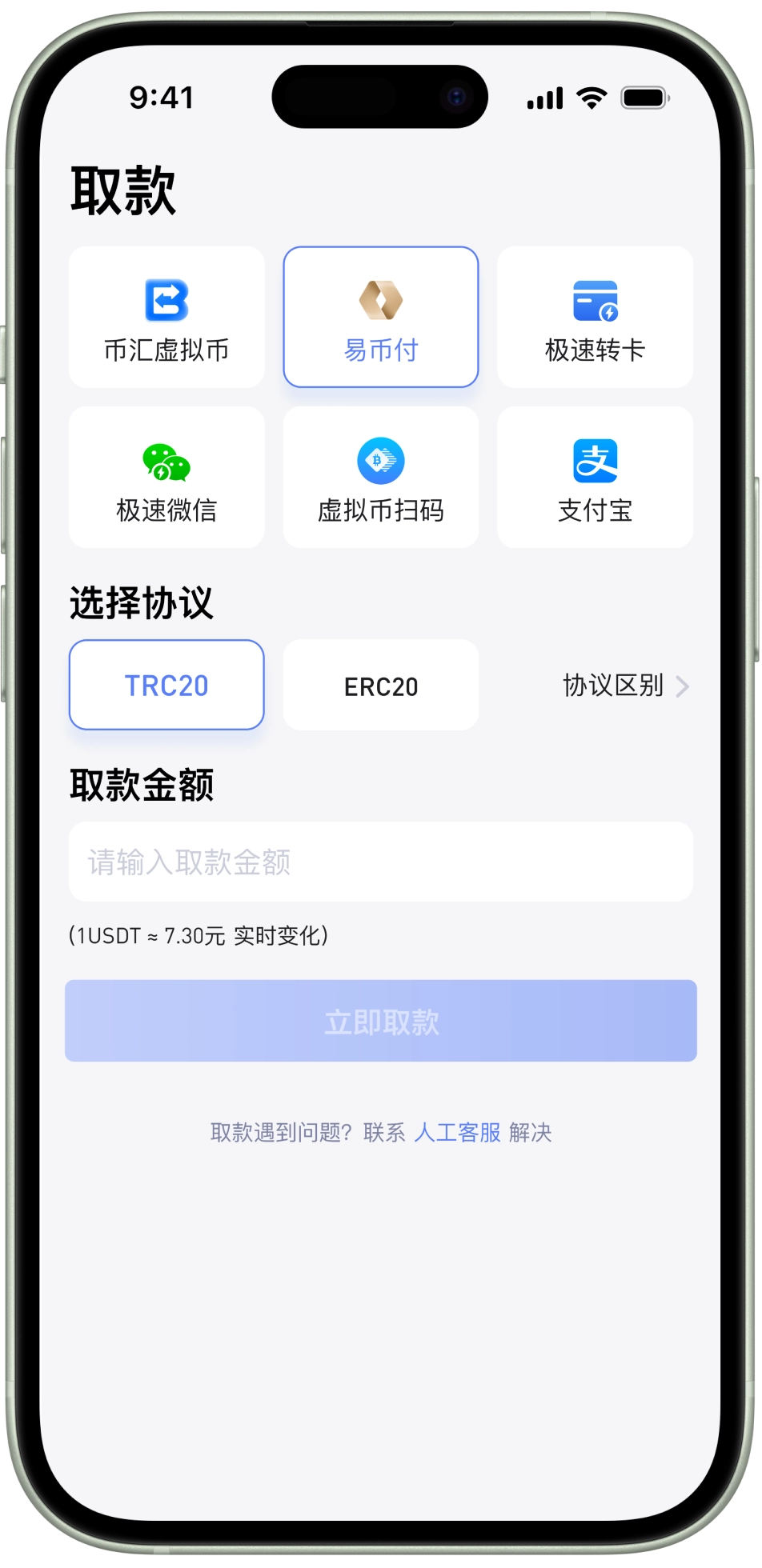
Task: Contact 人工客服 for help
Action: (457, 1132)
